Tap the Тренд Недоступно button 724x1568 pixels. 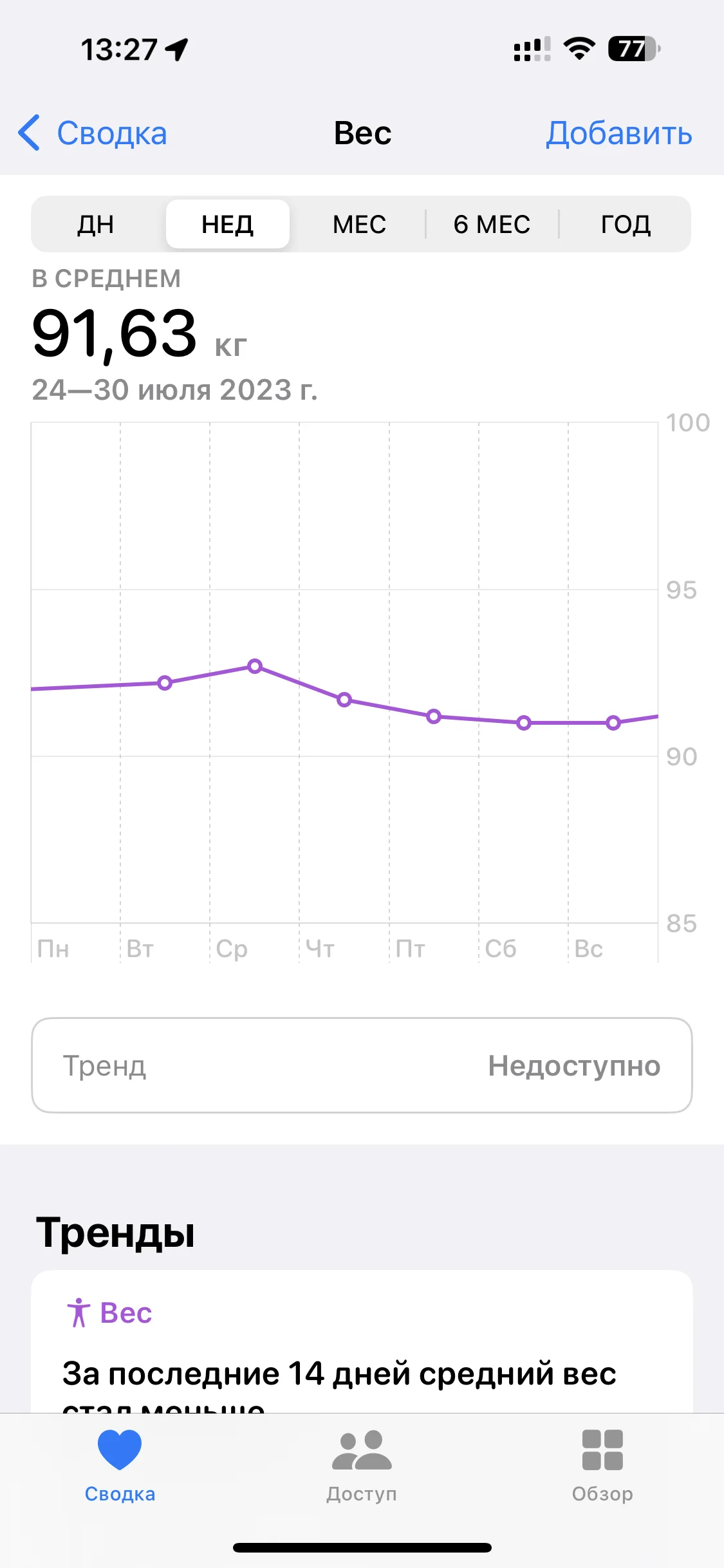pyautogui.click(x=362, y=1065)
